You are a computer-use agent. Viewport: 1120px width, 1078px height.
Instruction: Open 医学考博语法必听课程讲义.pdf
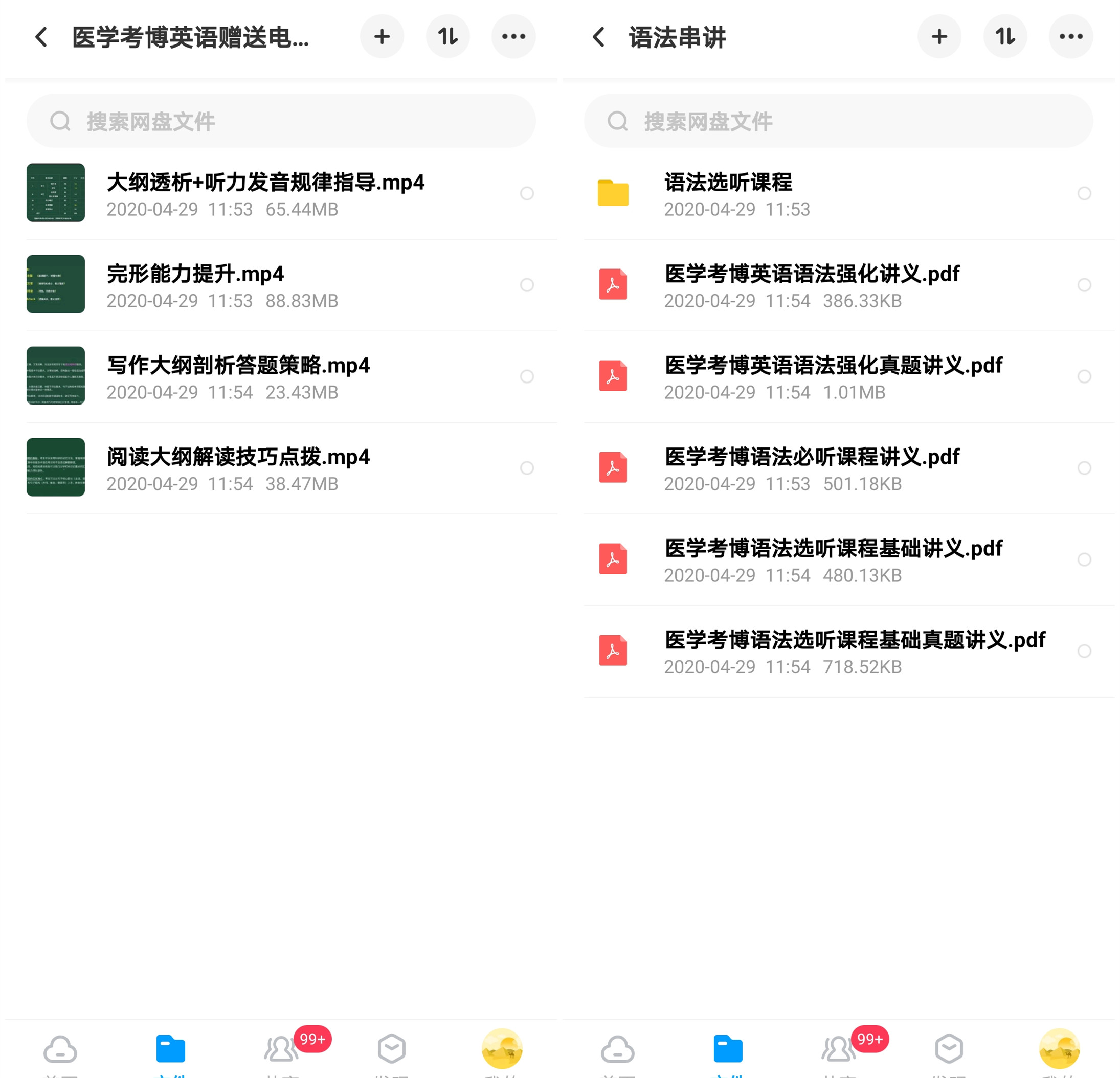pos(812,467)
